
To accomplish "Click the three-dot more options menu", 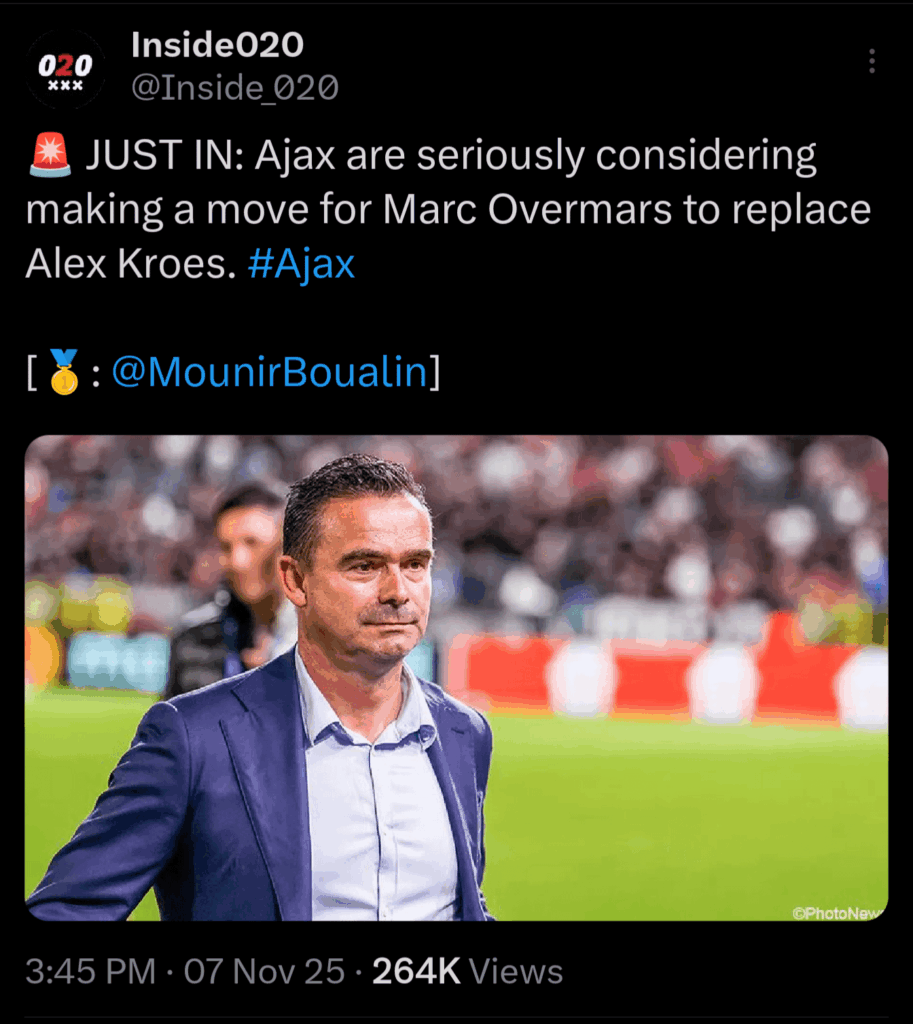I will point(870,60).
